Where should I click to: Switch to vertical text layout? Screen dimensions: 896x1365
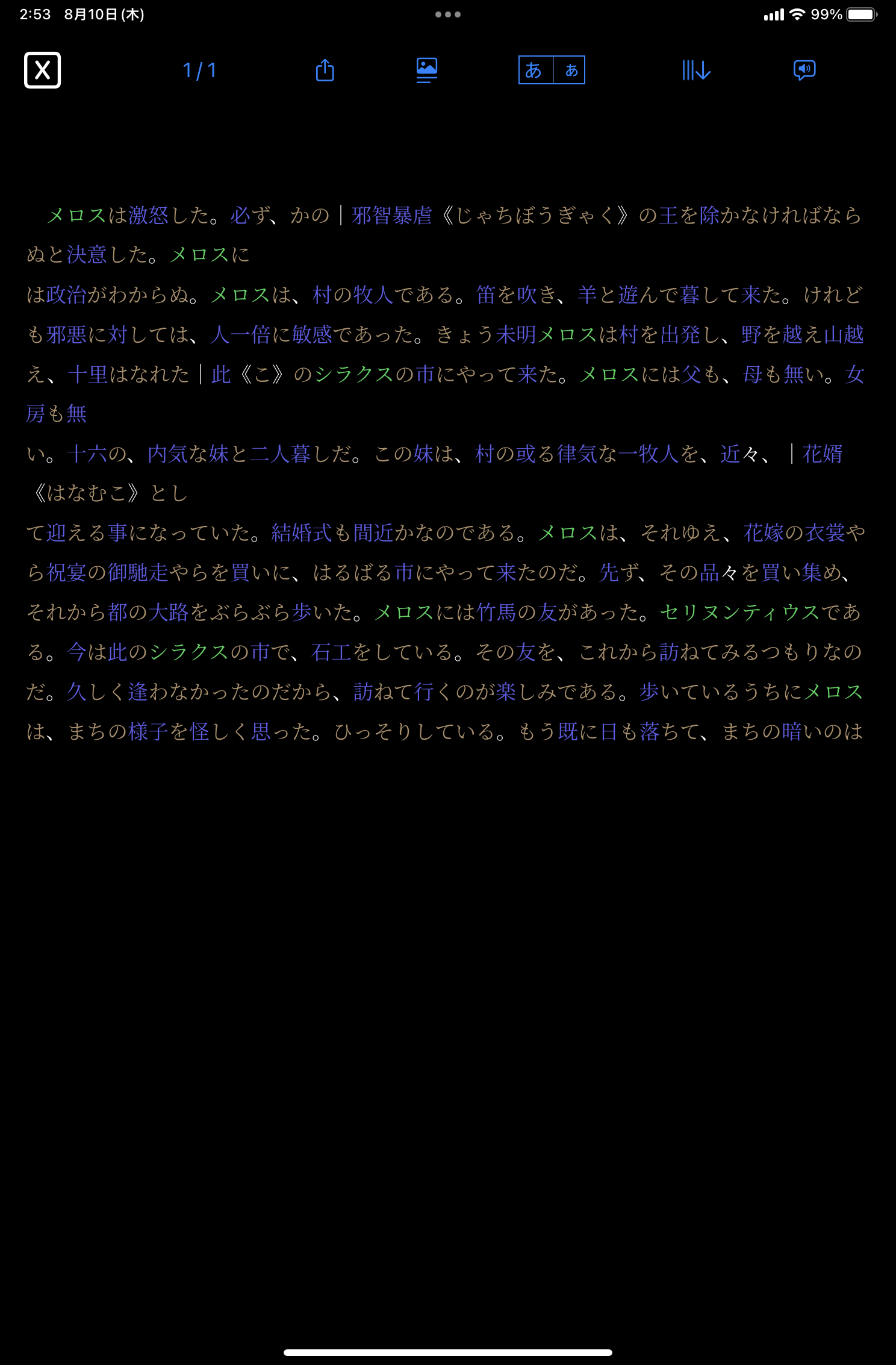tap(695, 70)
